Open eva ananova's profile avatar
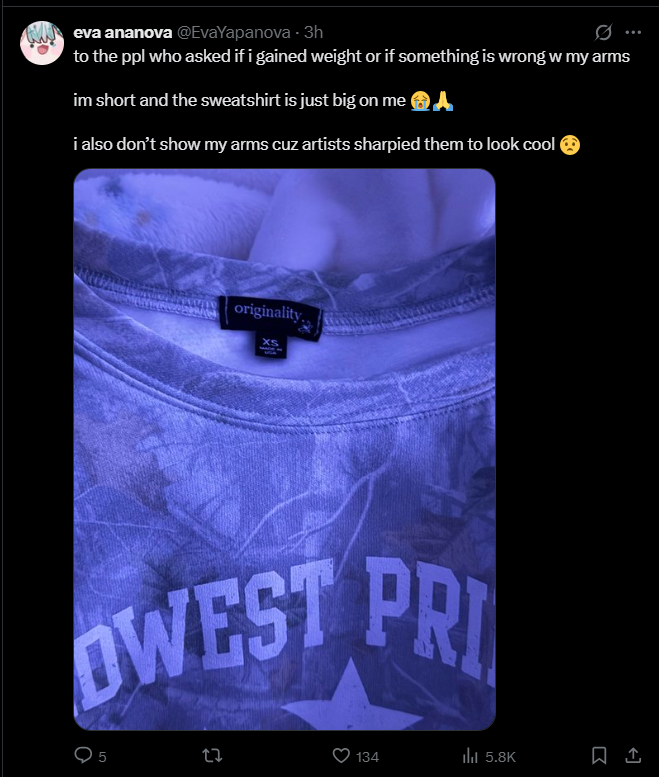The height and width of the screenshot is (777, 659). (41, 43)
